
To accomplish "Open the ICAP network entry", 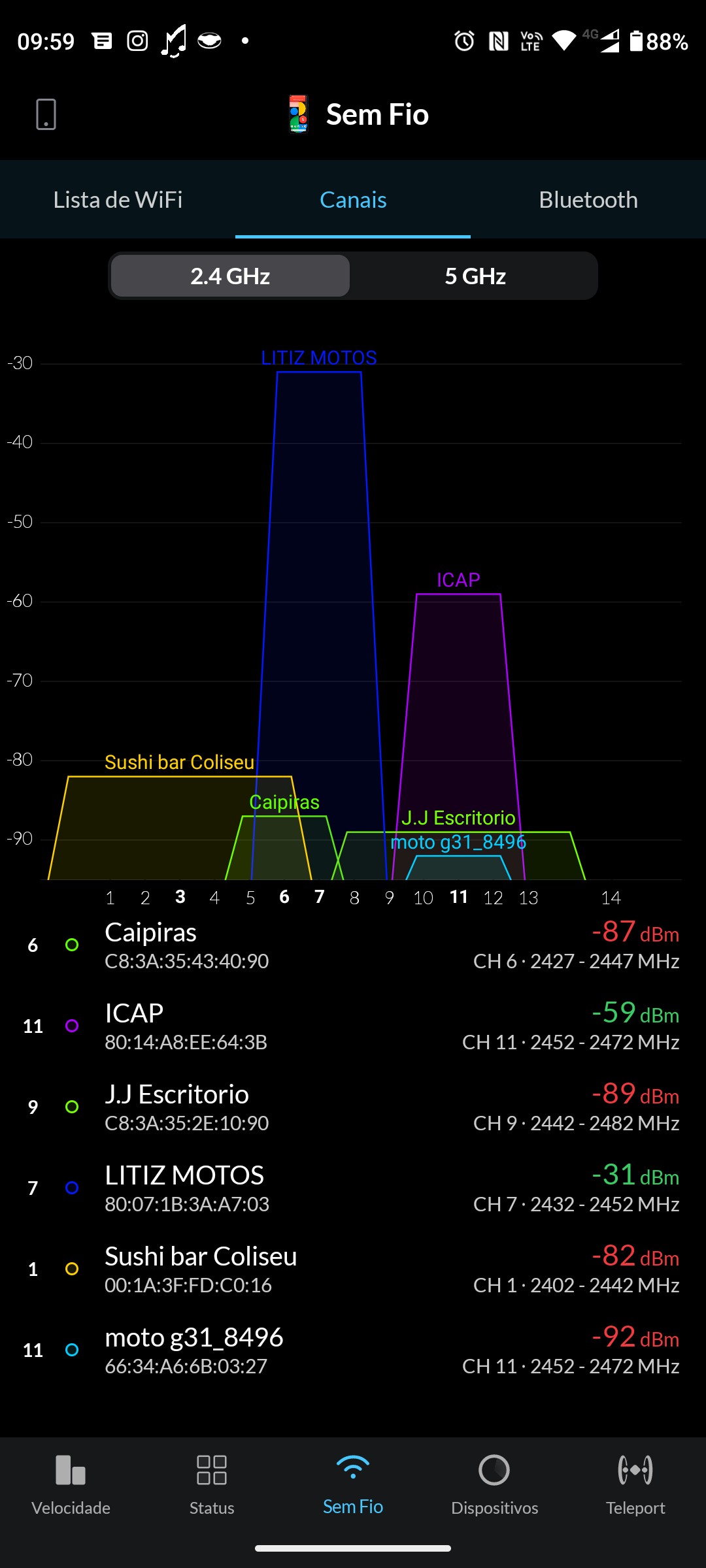I will [353, 1026].
